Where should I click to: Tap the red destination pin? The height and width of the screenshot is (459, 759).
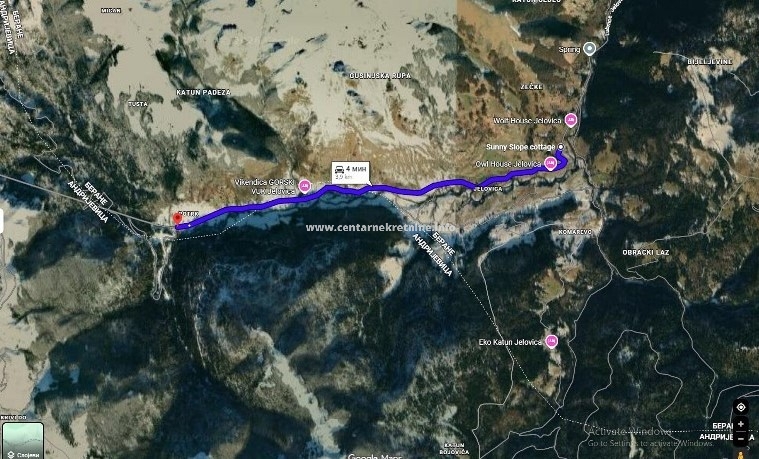point(178,218)
